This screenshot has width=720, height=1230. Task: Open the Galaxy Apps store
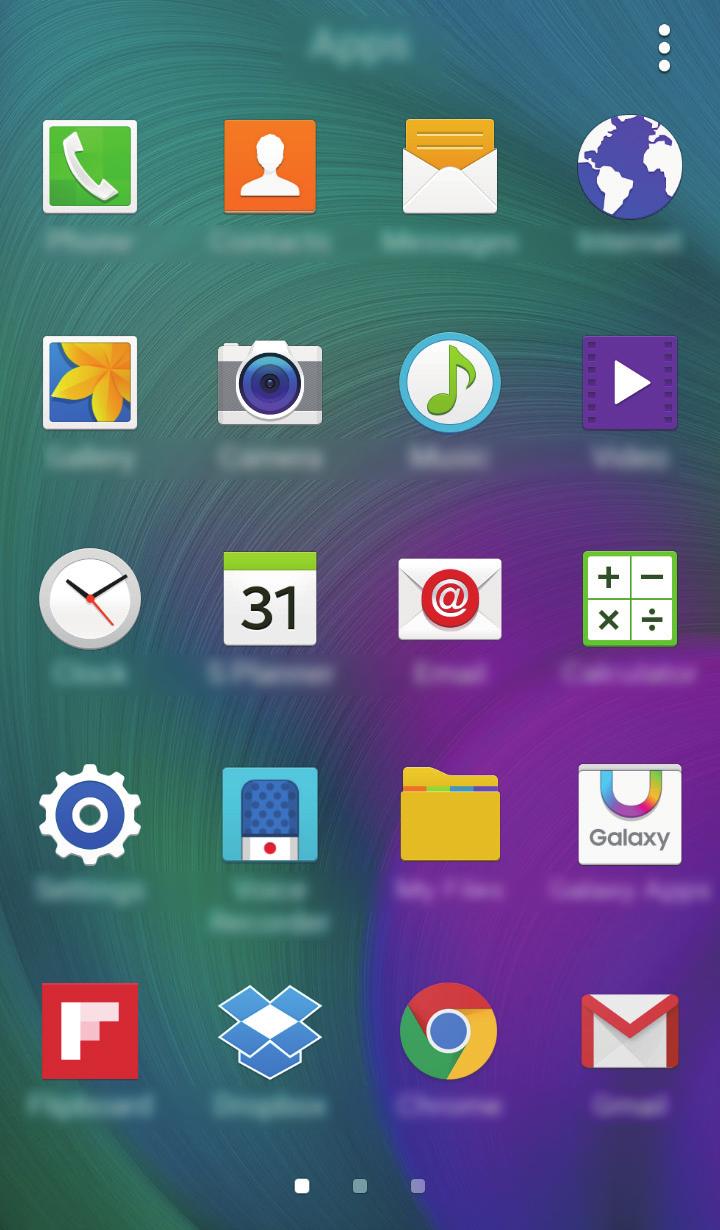point(630,815)
